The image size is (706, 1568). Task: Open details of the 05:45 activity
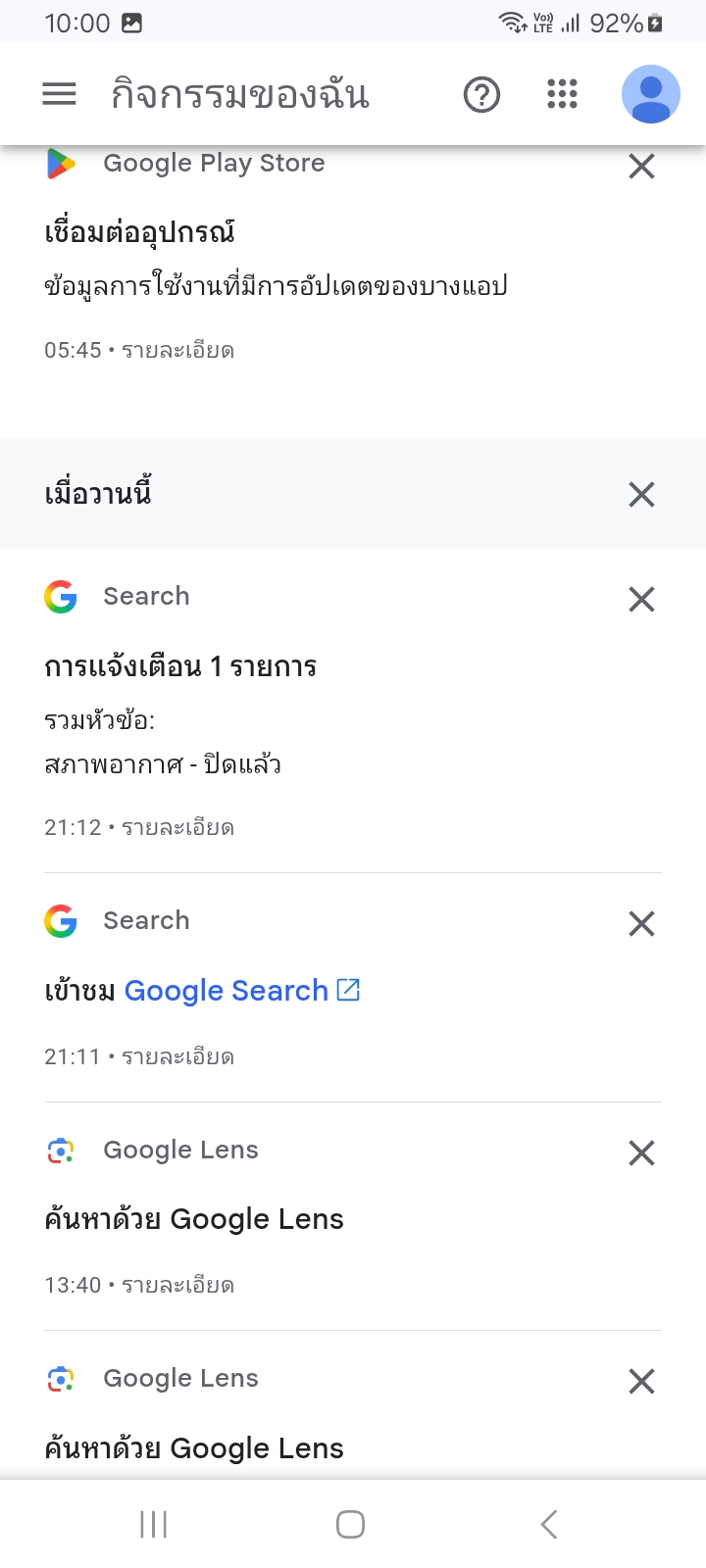[x=177, y=351]
